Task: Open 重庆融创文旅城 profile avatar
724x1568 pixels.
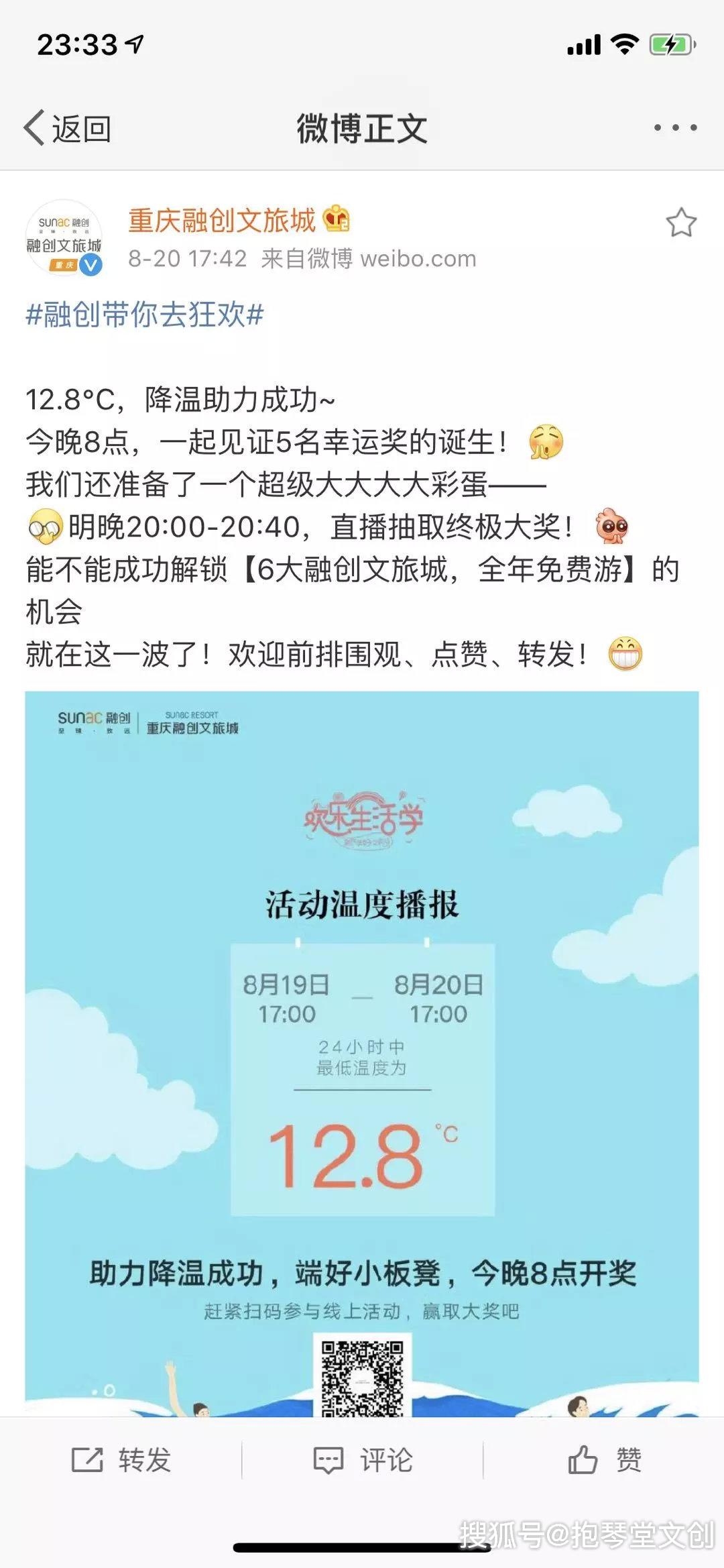Action: click(64, 238)
